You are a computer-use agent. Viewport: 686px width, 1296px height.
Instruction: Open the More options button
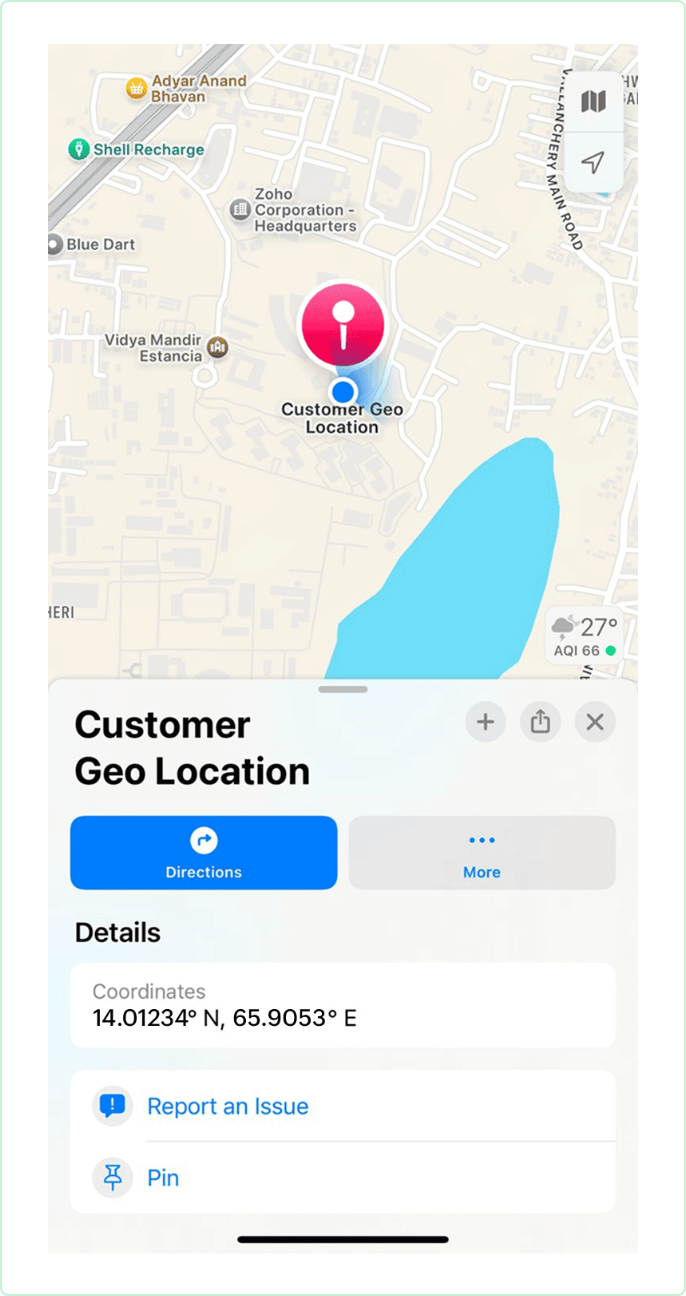tap(481, 853)
